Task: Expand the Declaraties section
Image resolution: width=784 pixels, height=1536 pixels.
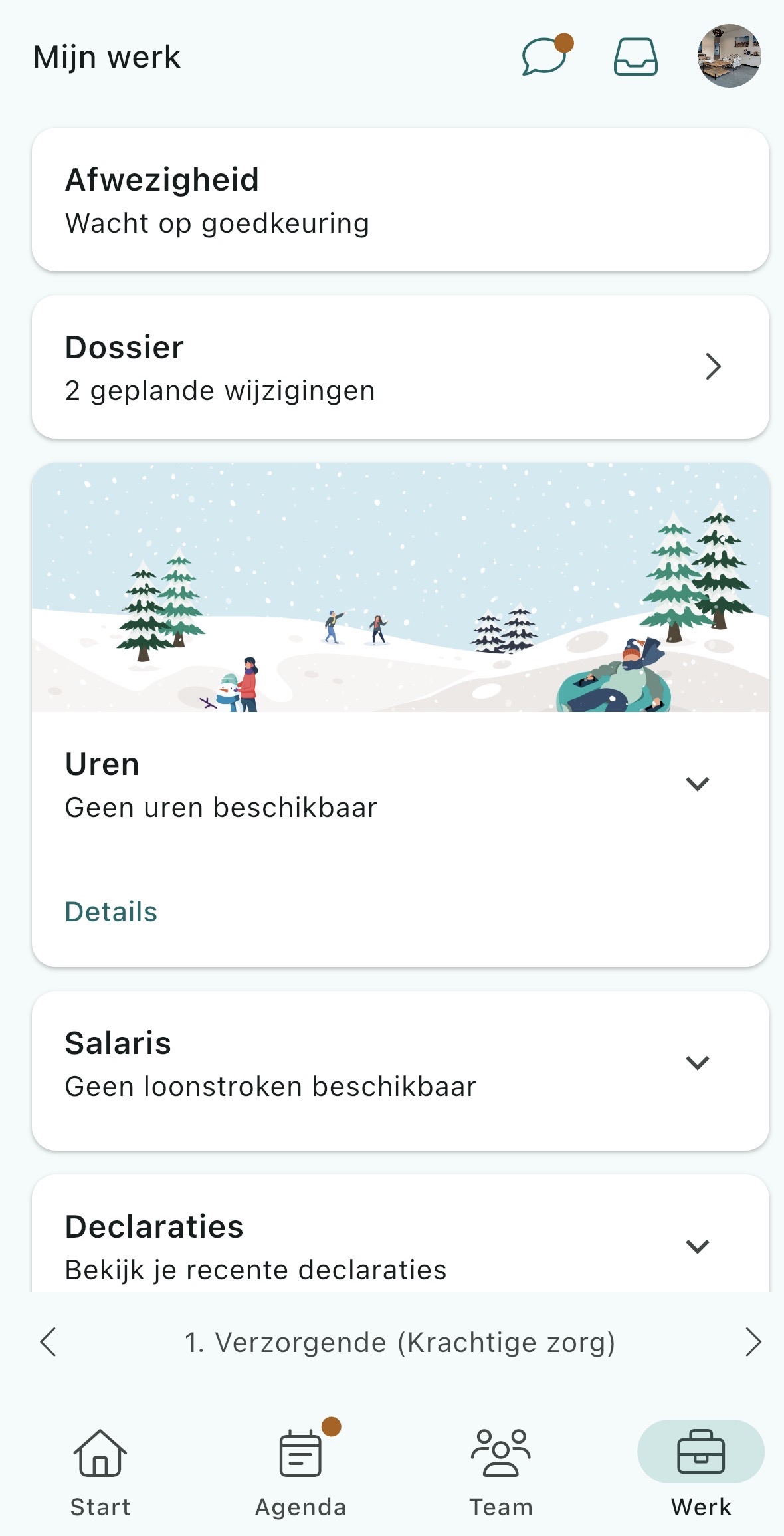Action: pos(697,1246)
